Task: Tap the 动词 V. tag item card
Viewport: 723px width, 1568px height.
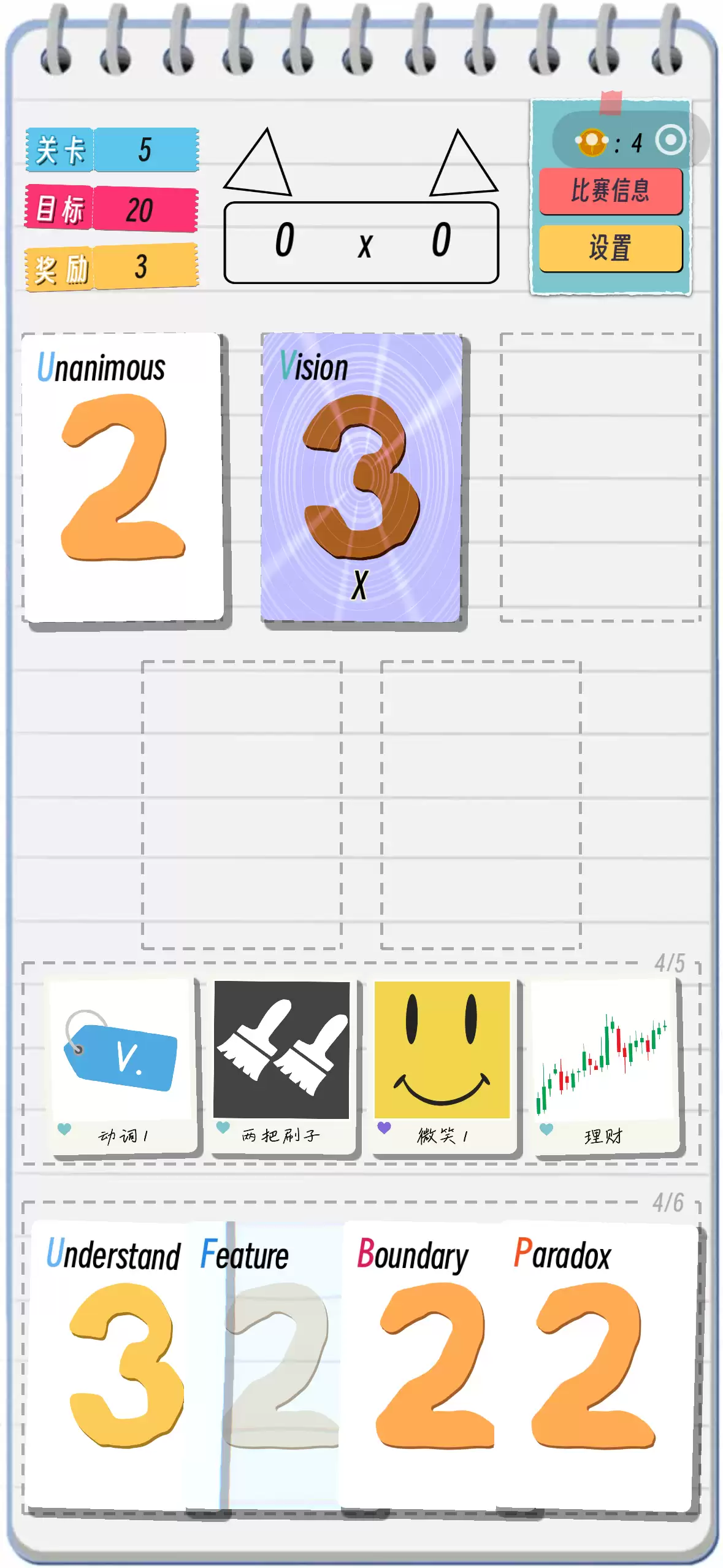Action: (123, 1066)
